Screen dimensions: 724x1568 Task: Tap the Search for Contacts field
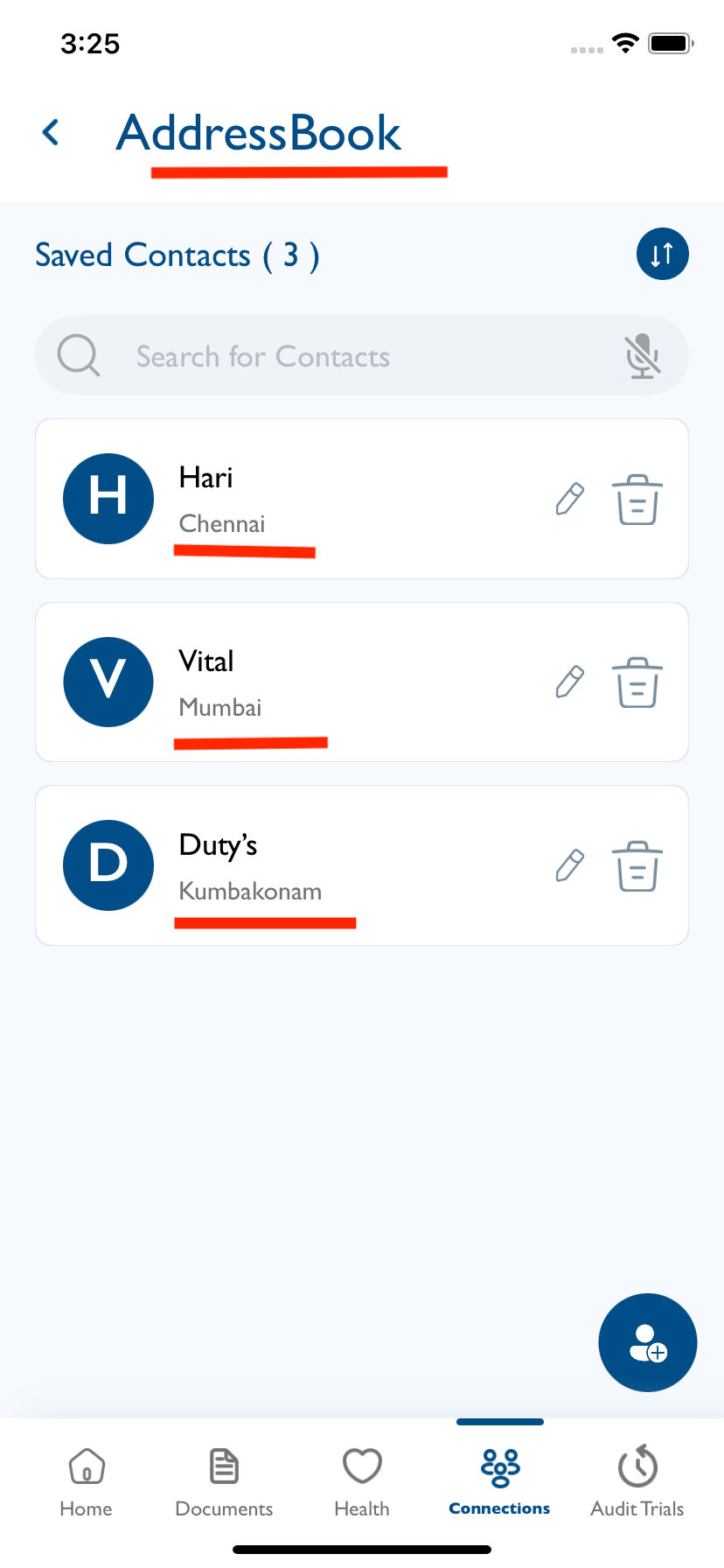[x=362, y=355]
